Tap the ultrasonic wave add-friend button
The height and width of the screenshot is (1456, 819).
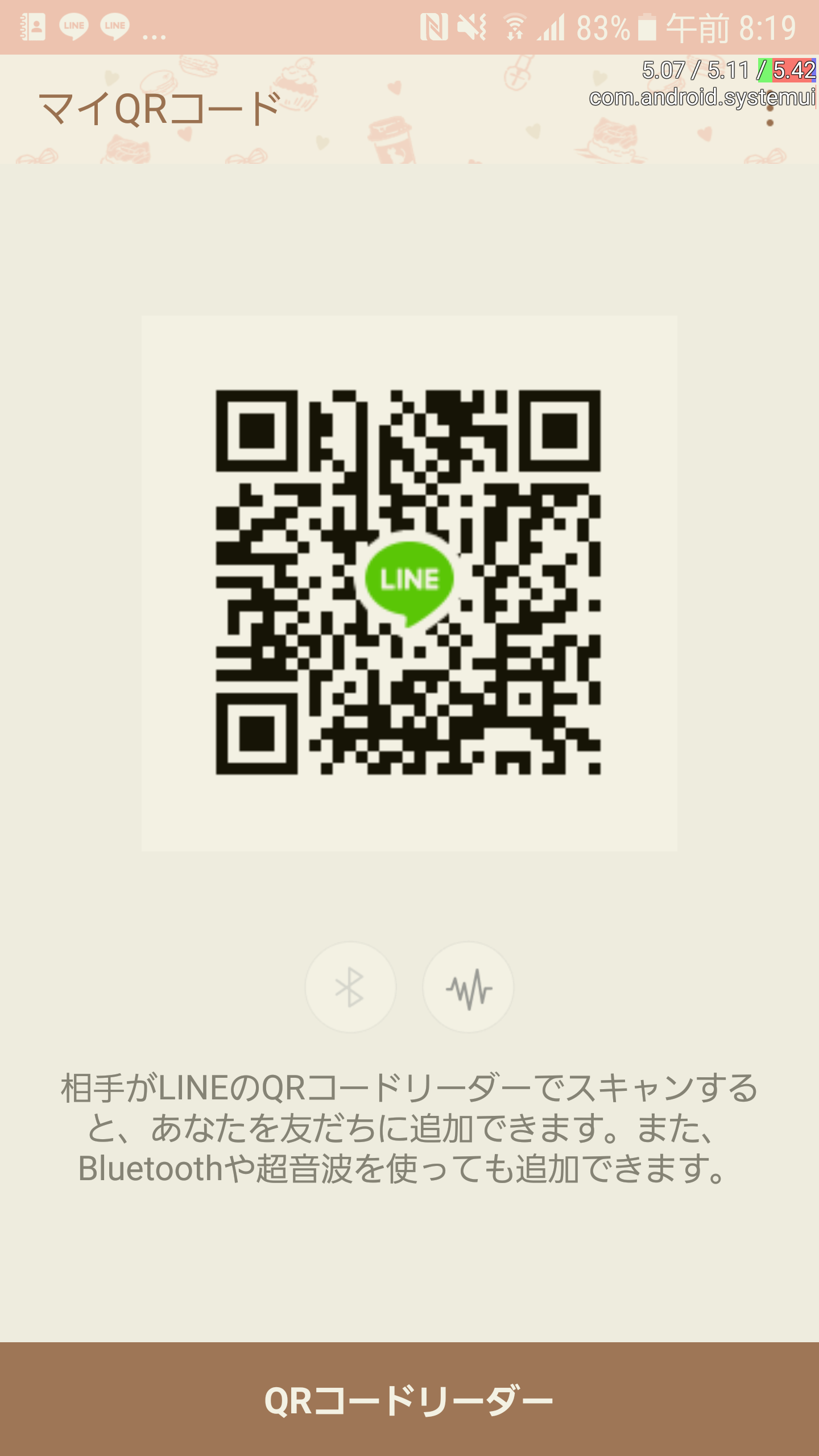click(x=468, y=987)
